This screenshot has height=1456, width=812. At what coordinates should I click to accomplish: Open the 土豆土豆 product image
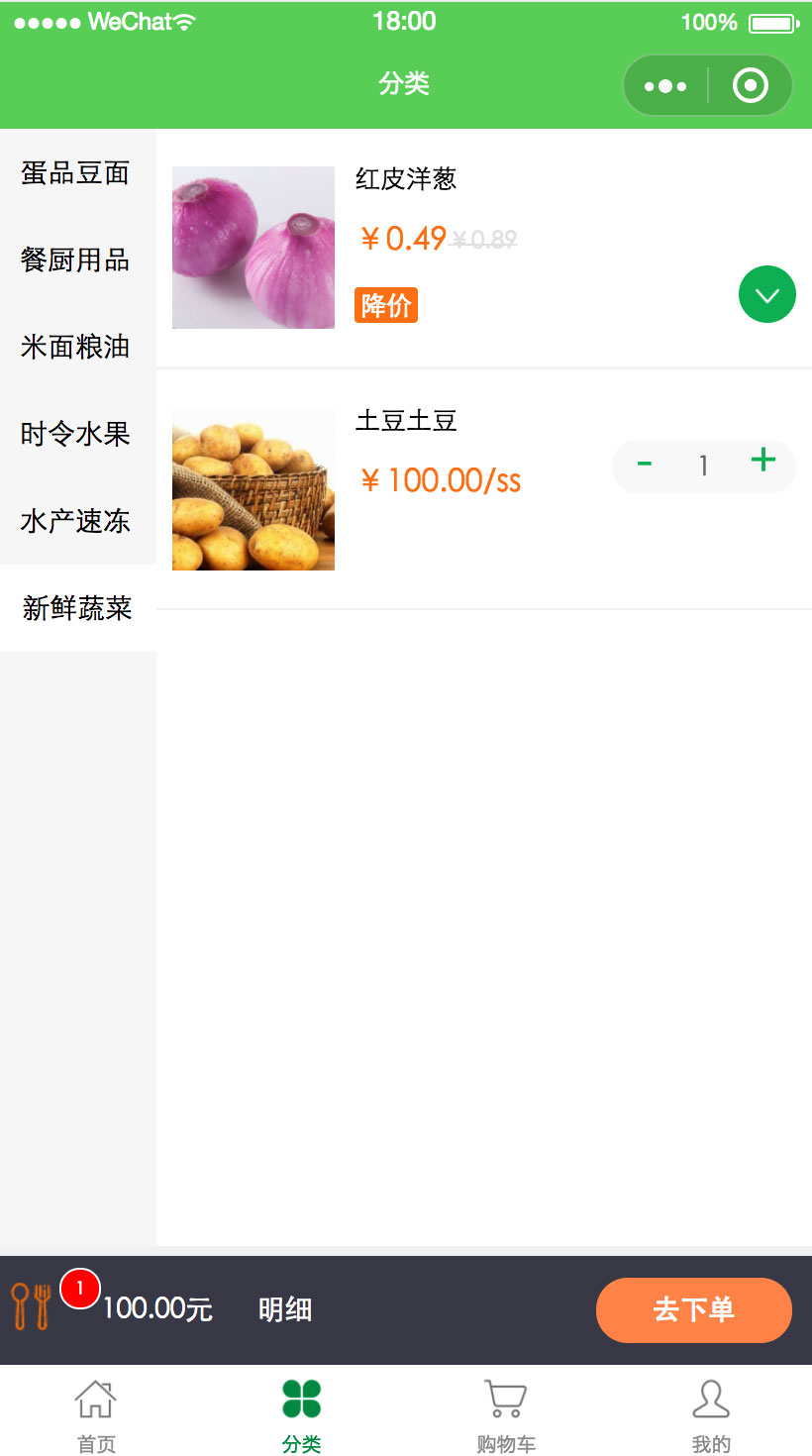[x=254, y=489]
